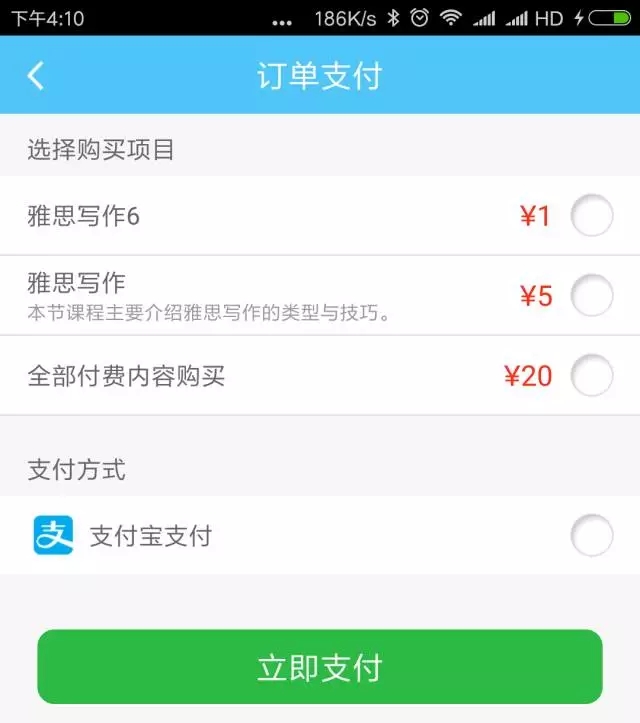This screenshot has width=640, height=723.
Task: Go back using the top-left arrow
Action: [x=36, y=76]
